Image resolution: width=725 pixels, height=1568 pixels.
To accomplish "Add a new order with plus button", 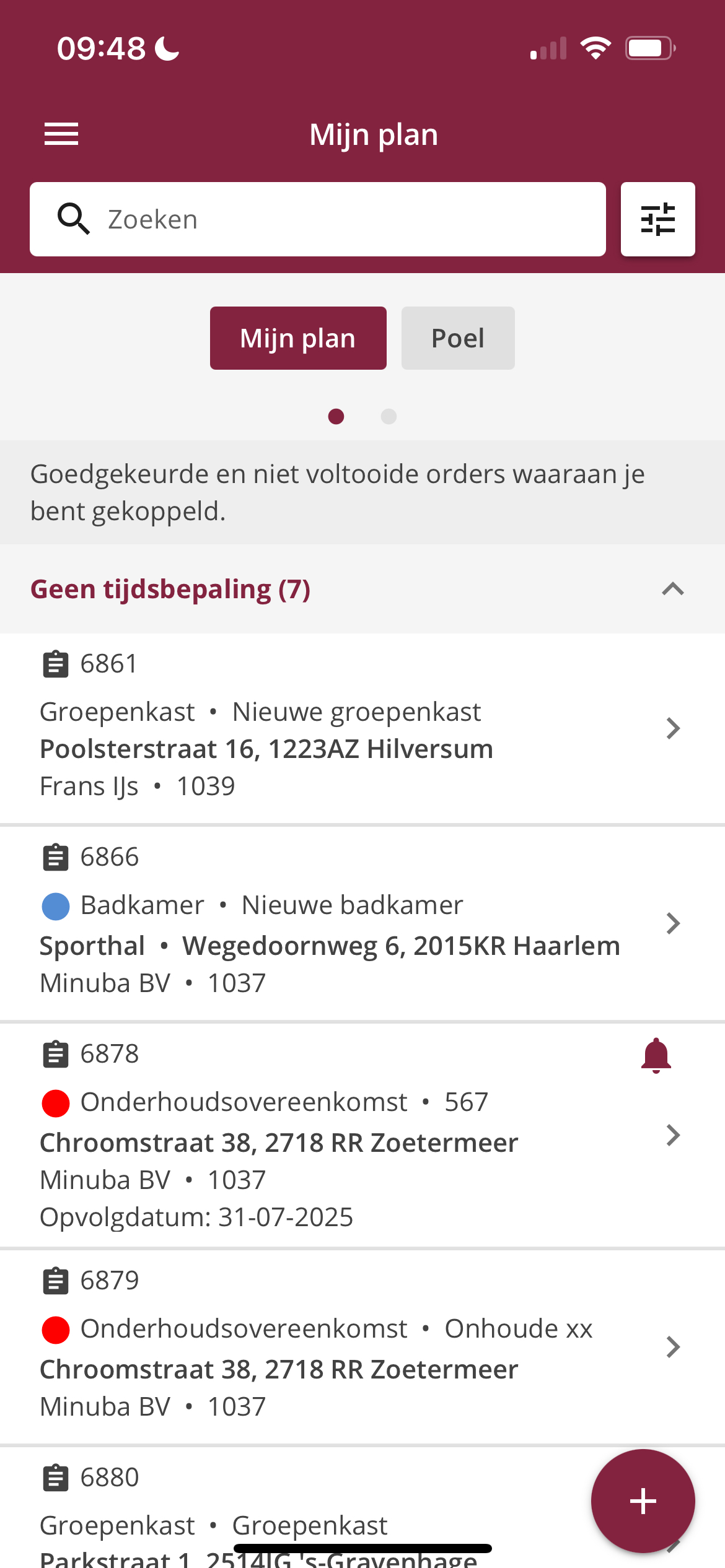I will (643, 1501).
